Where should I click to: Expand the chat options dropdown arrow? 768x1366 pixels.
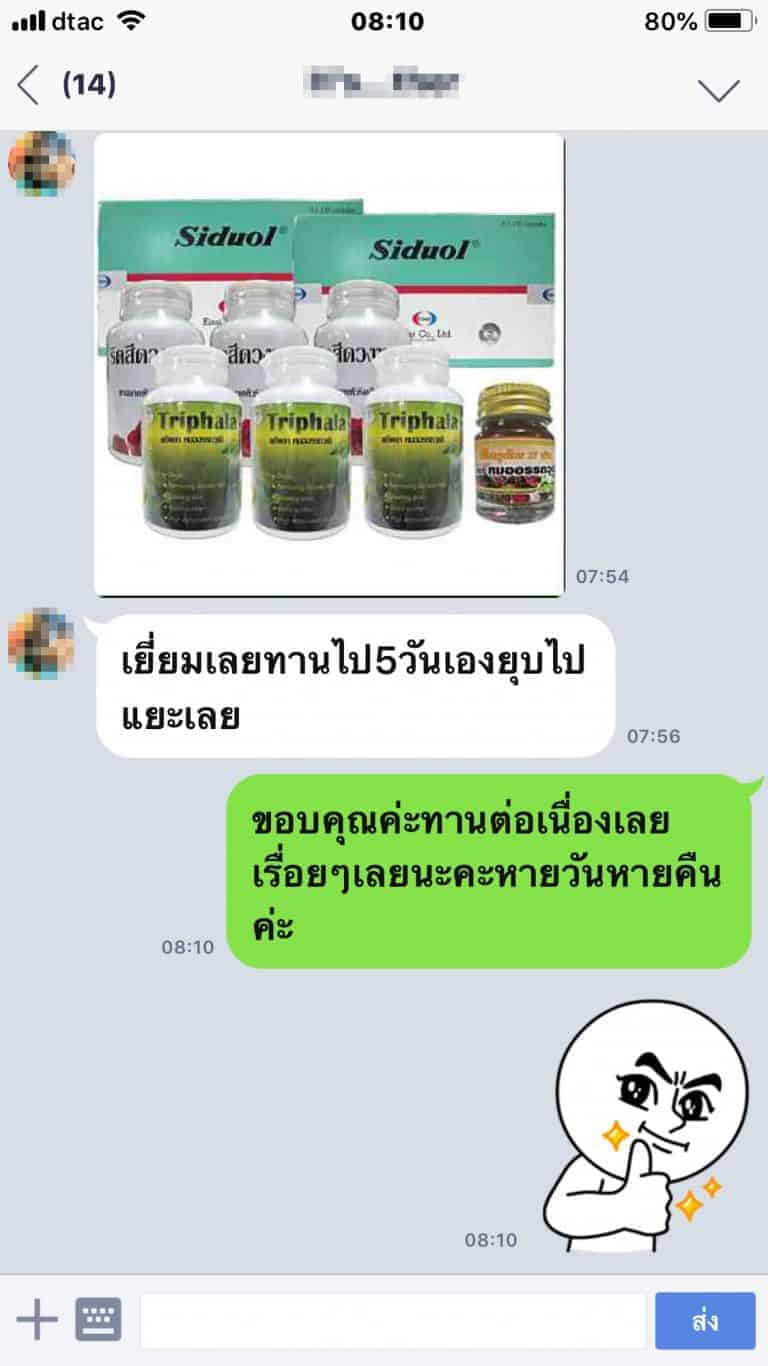718,89
